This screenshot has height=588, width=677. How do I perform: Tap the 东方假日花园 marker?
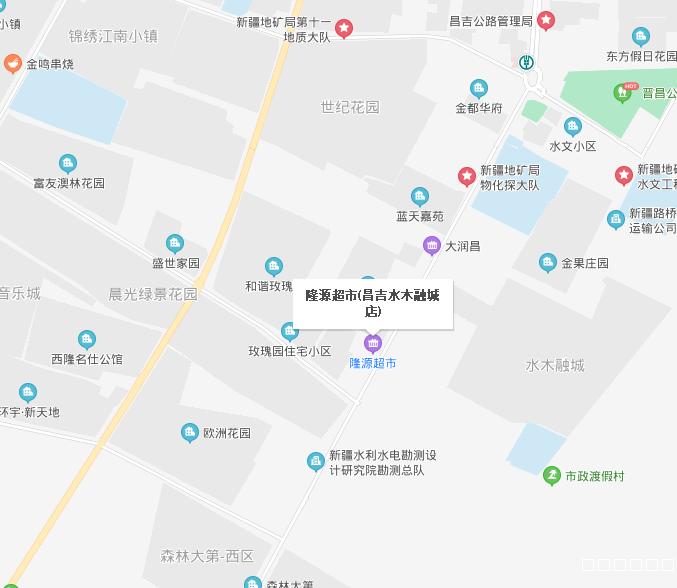point(641,36)
